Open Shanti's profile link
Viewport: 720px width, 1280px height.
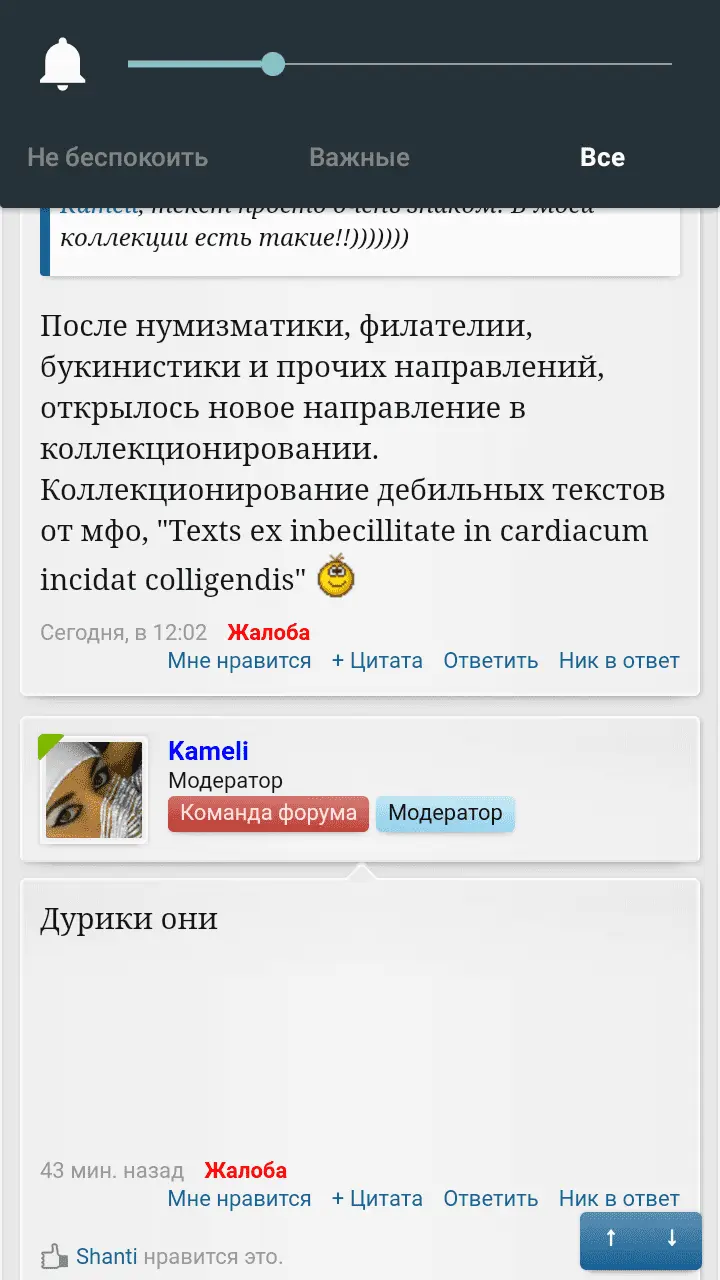[106, 1257]
